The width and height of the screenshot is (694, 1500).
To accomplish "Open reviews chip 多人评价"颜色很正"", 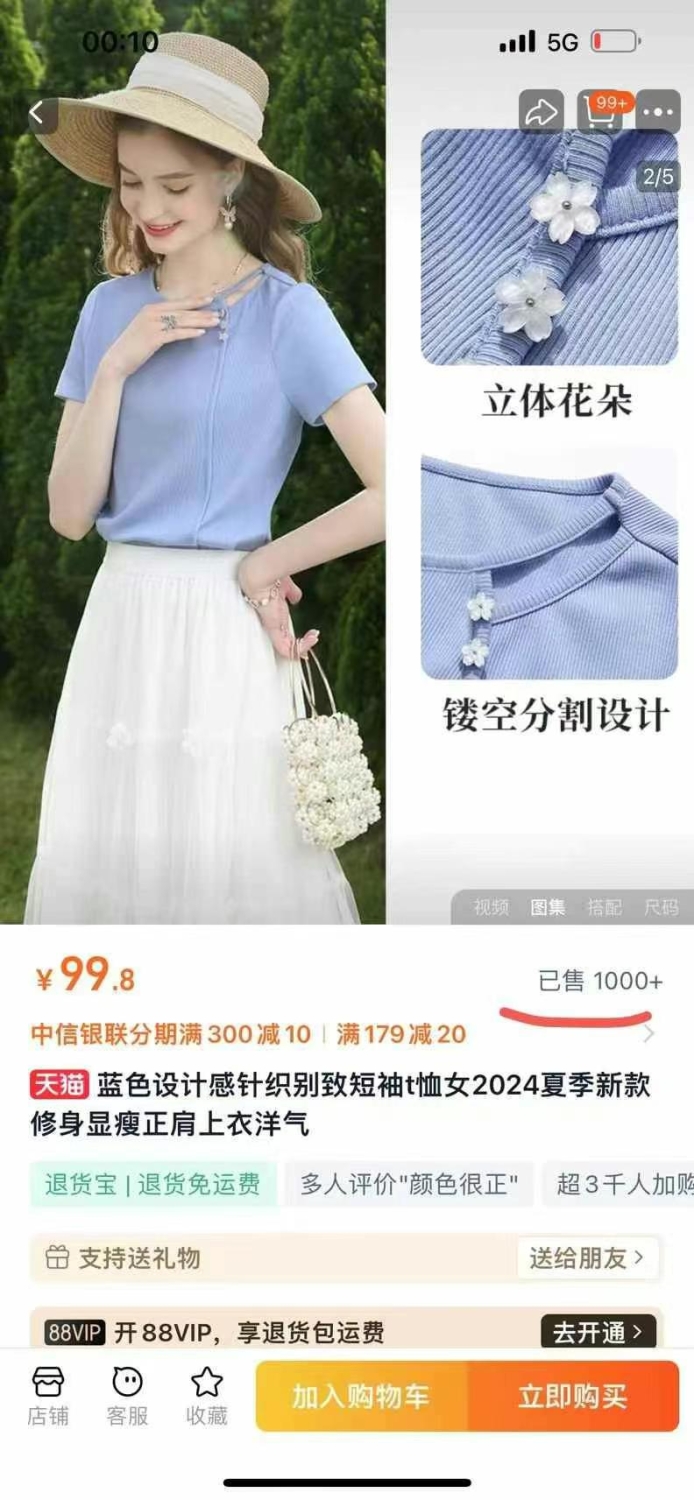I will pyautogui.click(x=410, y=1185).
